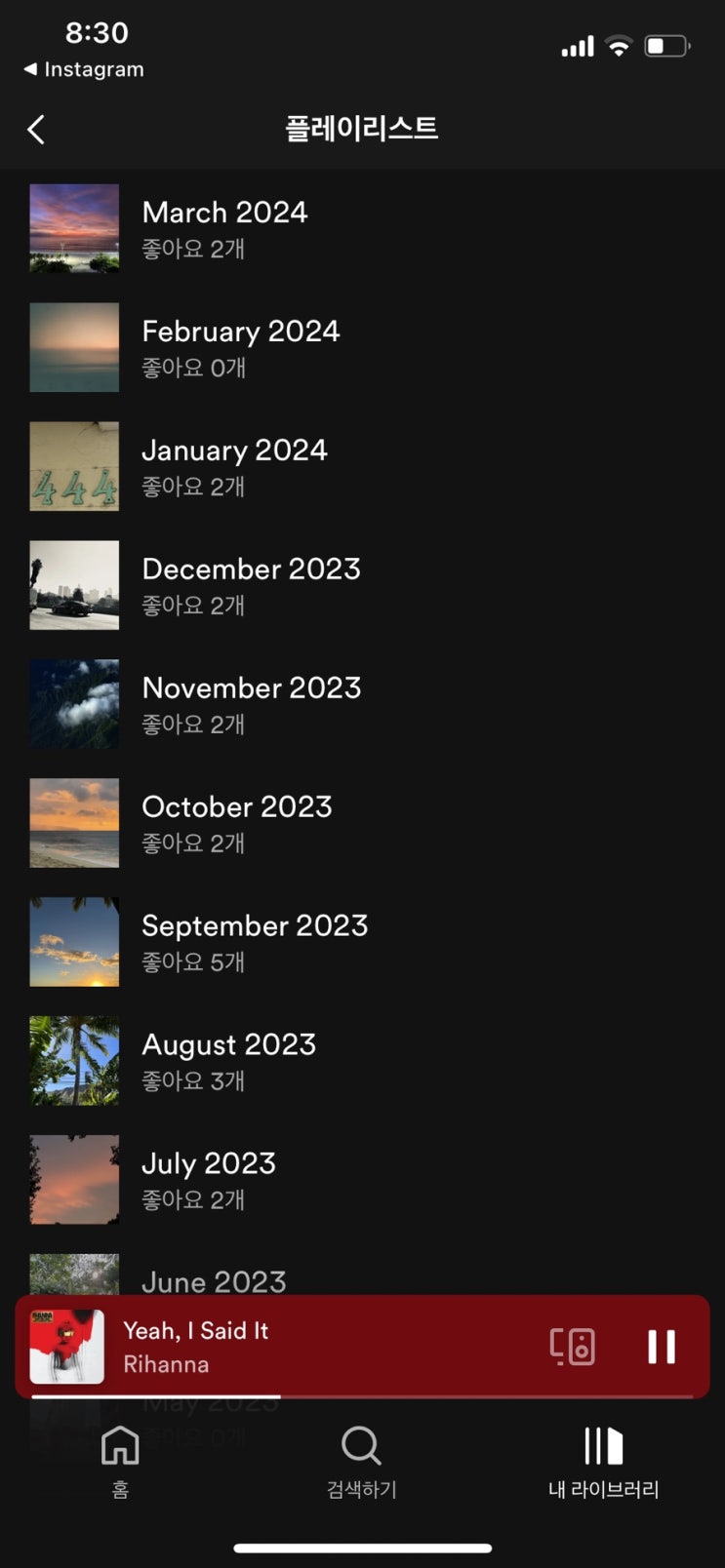This screenshot has height=1568, width=725.
Task: Open the February 2024 playlist
Action: pos(240,347)
